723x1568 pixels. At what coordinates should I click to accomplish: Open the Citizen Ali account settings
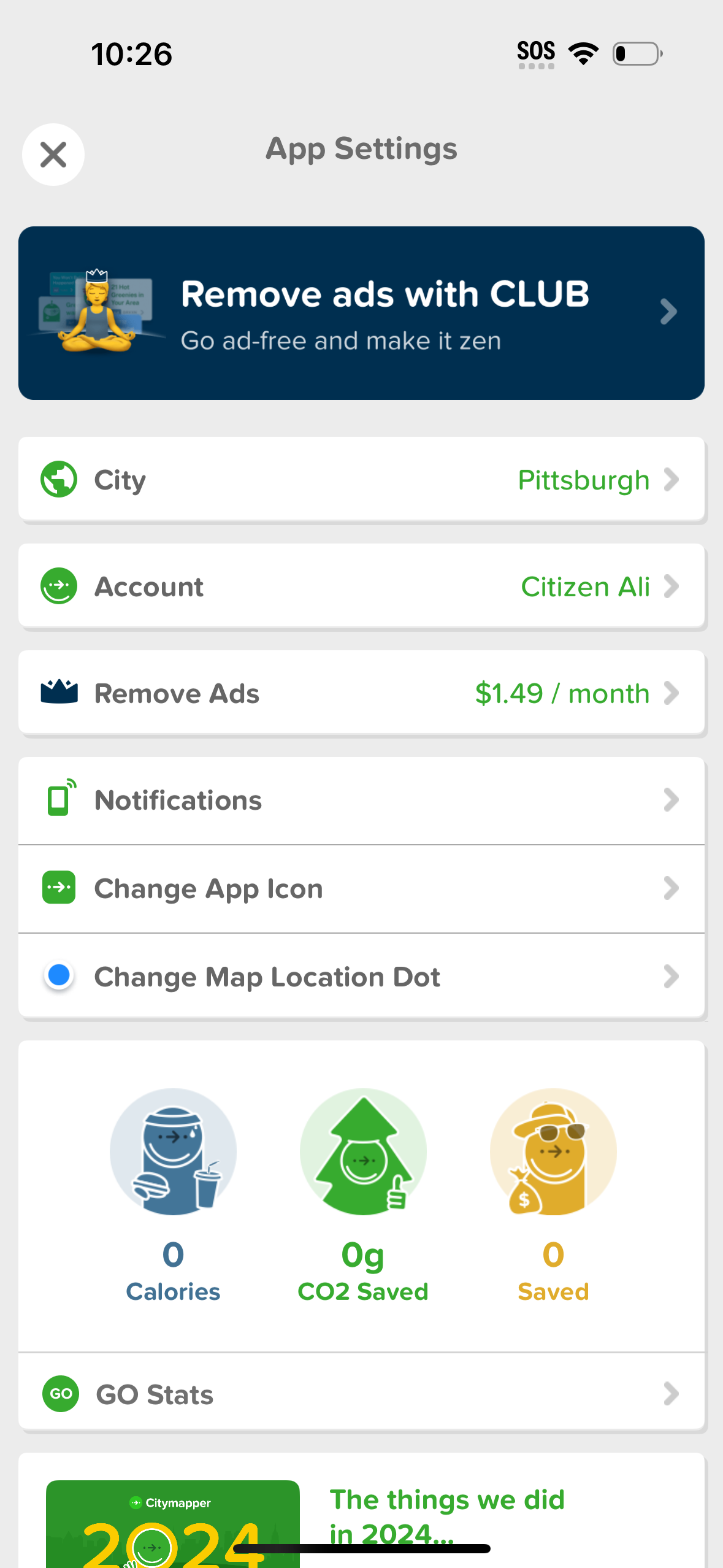pyautogui.click(x=362, y=586)
